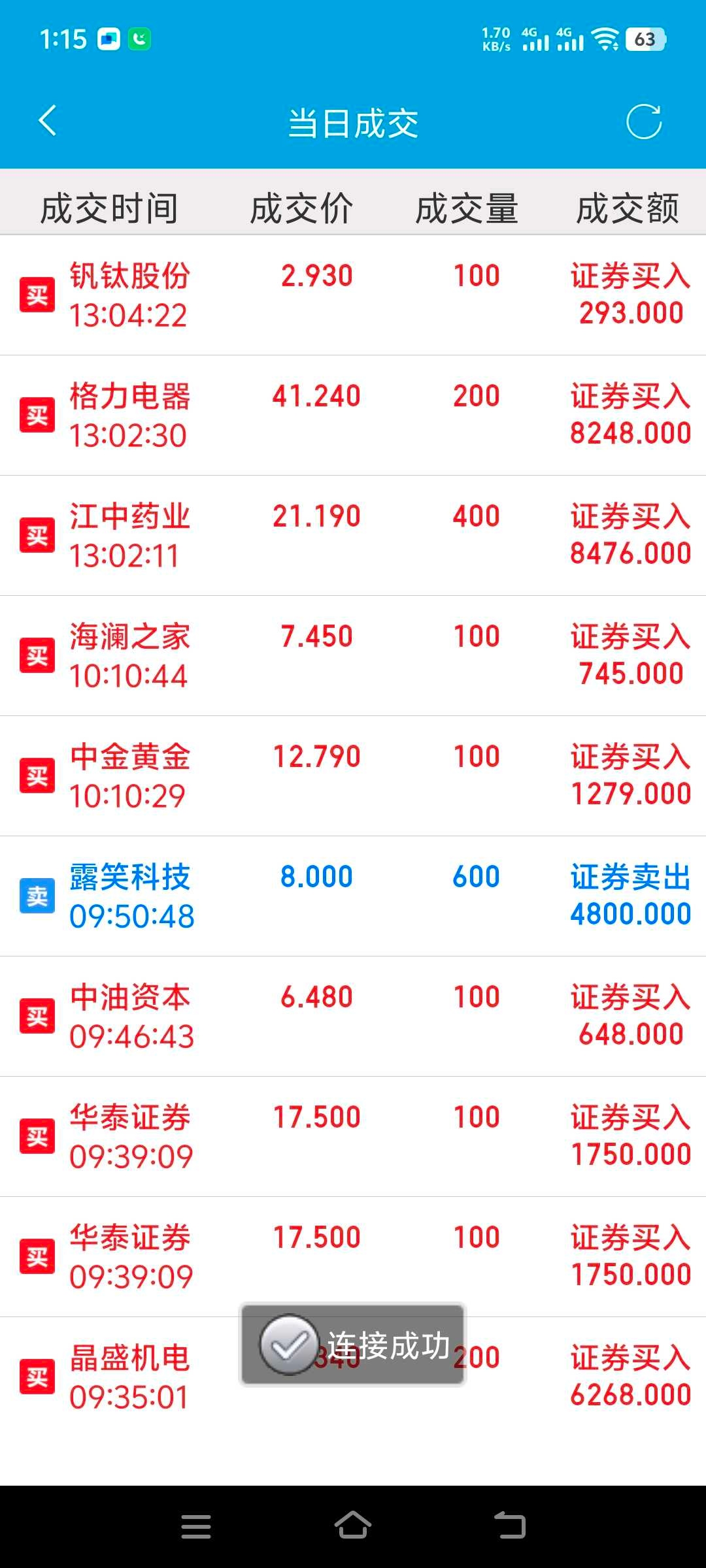Tap the 买 badge beside 中油资本
This screenshot has width=706, height=1568.
point(37,1017)
